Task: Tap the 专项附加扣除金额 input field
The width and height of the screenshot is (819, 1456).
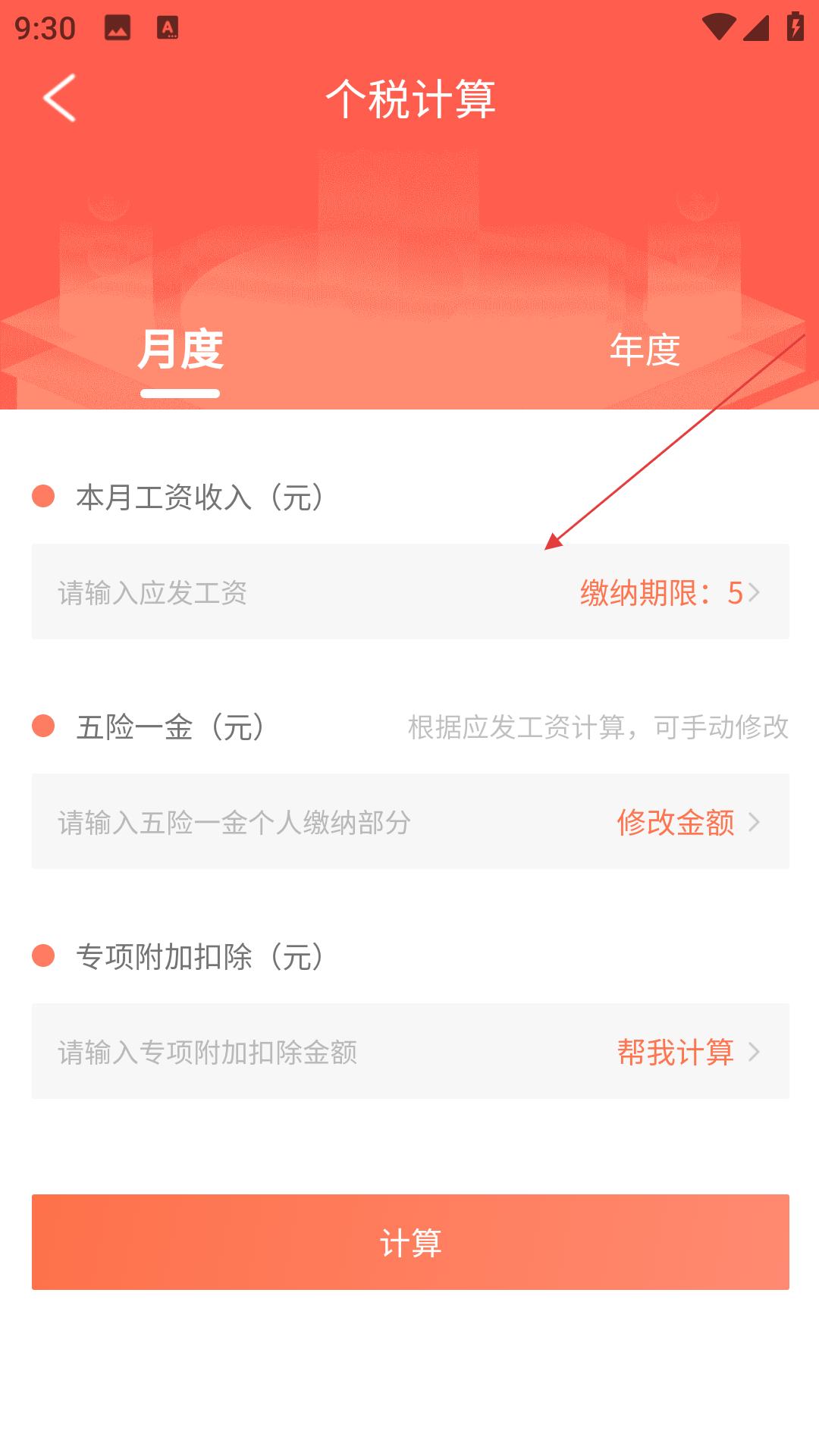Action: [318, 1052]
